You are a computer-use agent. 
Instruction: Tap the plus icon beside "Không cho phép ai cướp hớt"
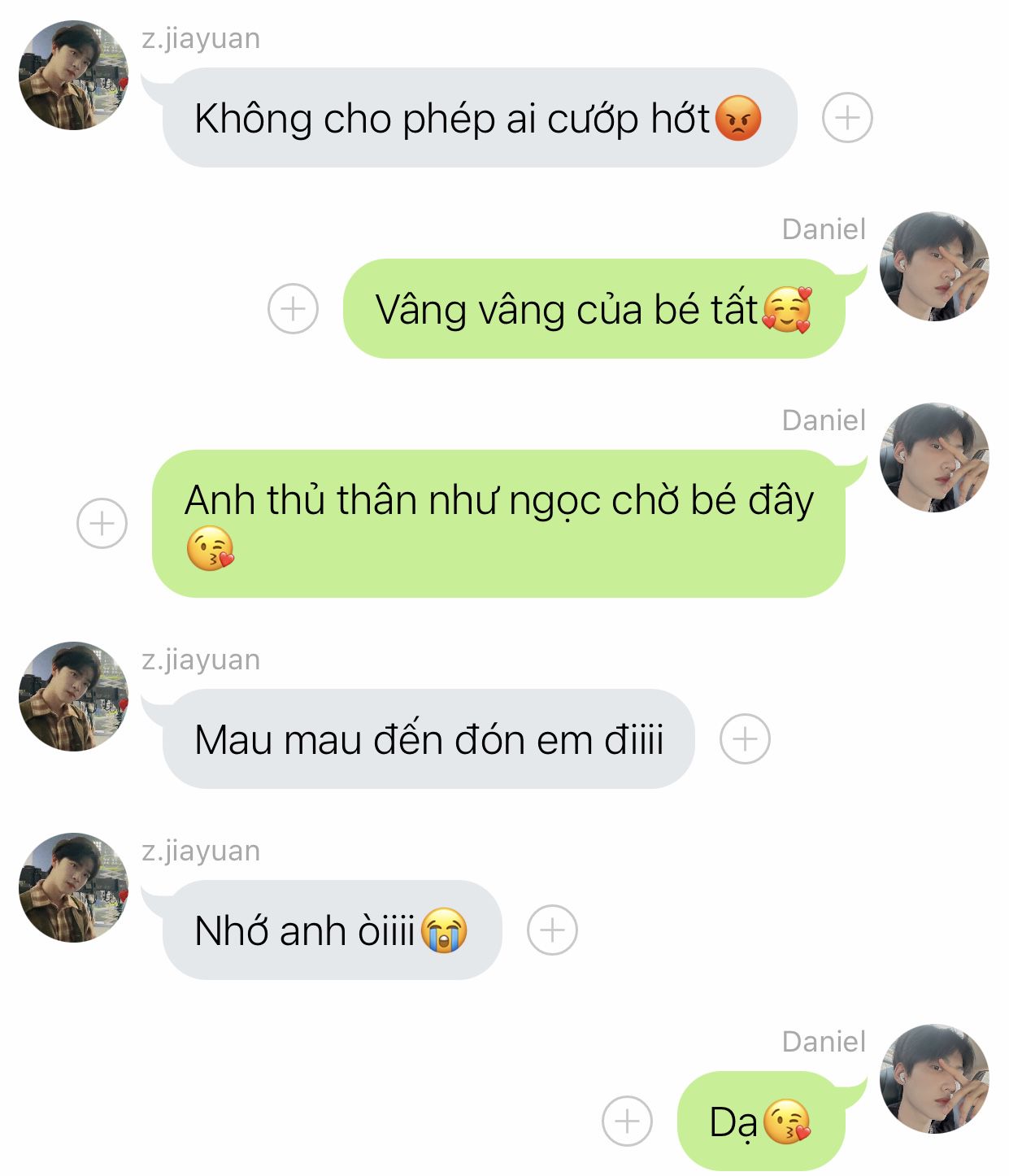click(847, 118)
